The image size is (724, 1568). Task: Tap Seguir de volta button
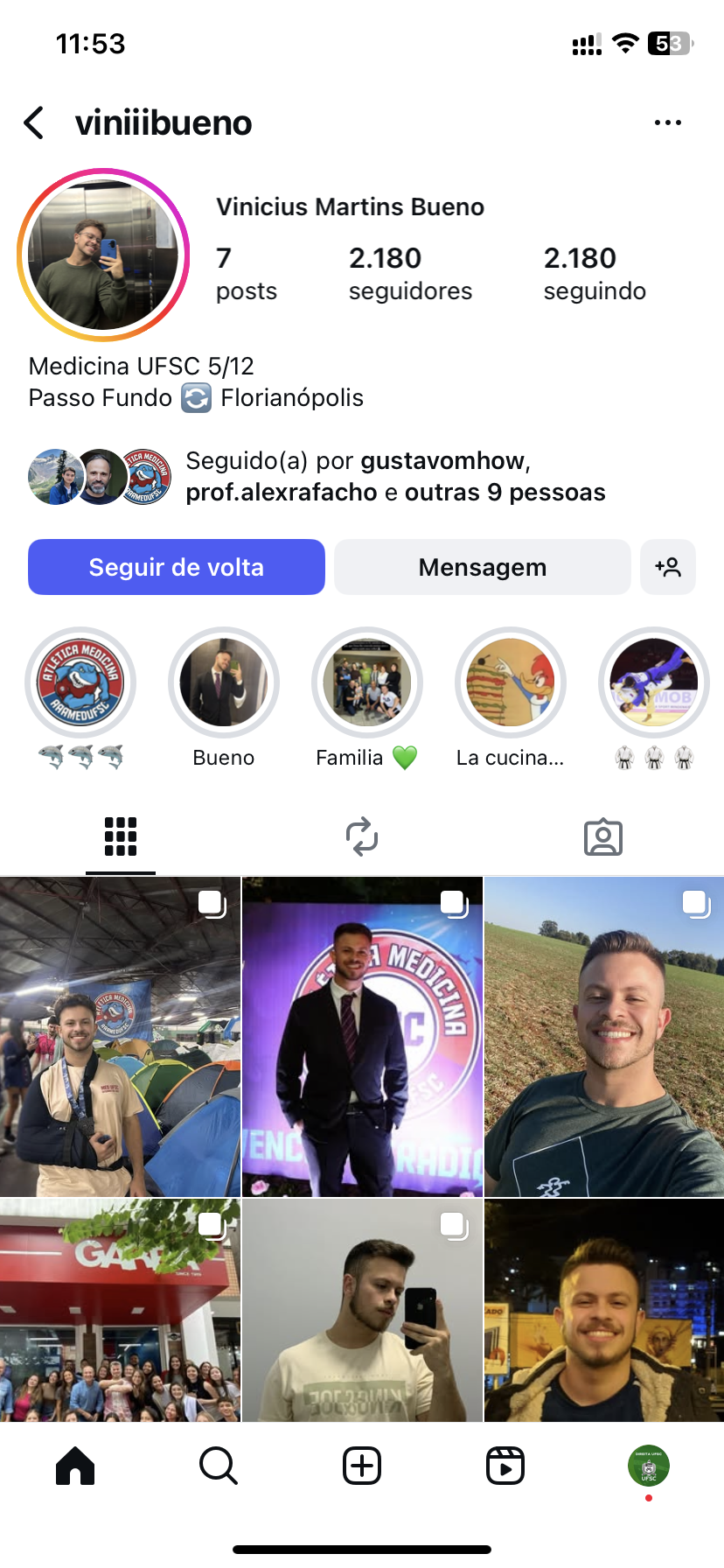(x=177, y=567)
